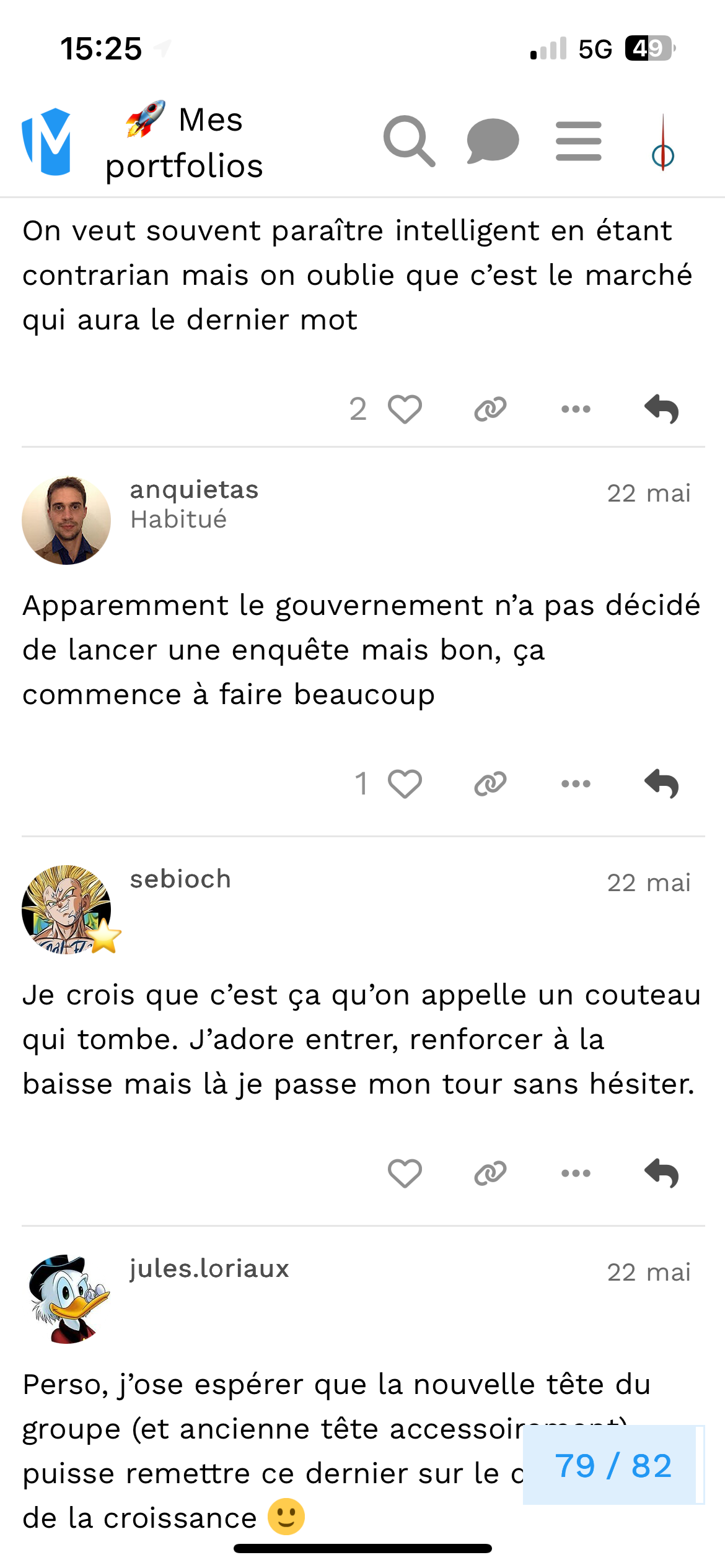Open the hamburger menu

578,142
